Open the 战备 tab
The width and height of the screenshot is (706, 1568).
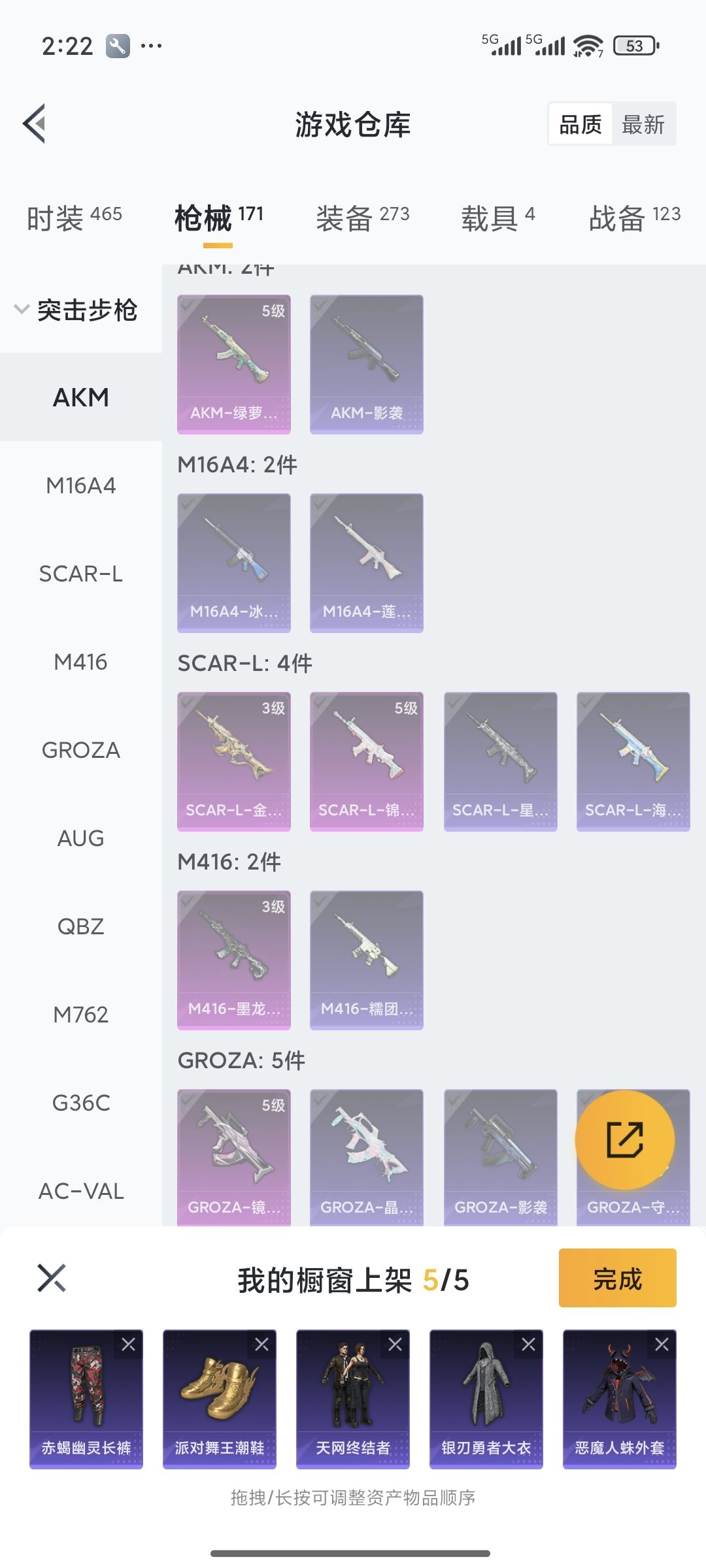635,218
